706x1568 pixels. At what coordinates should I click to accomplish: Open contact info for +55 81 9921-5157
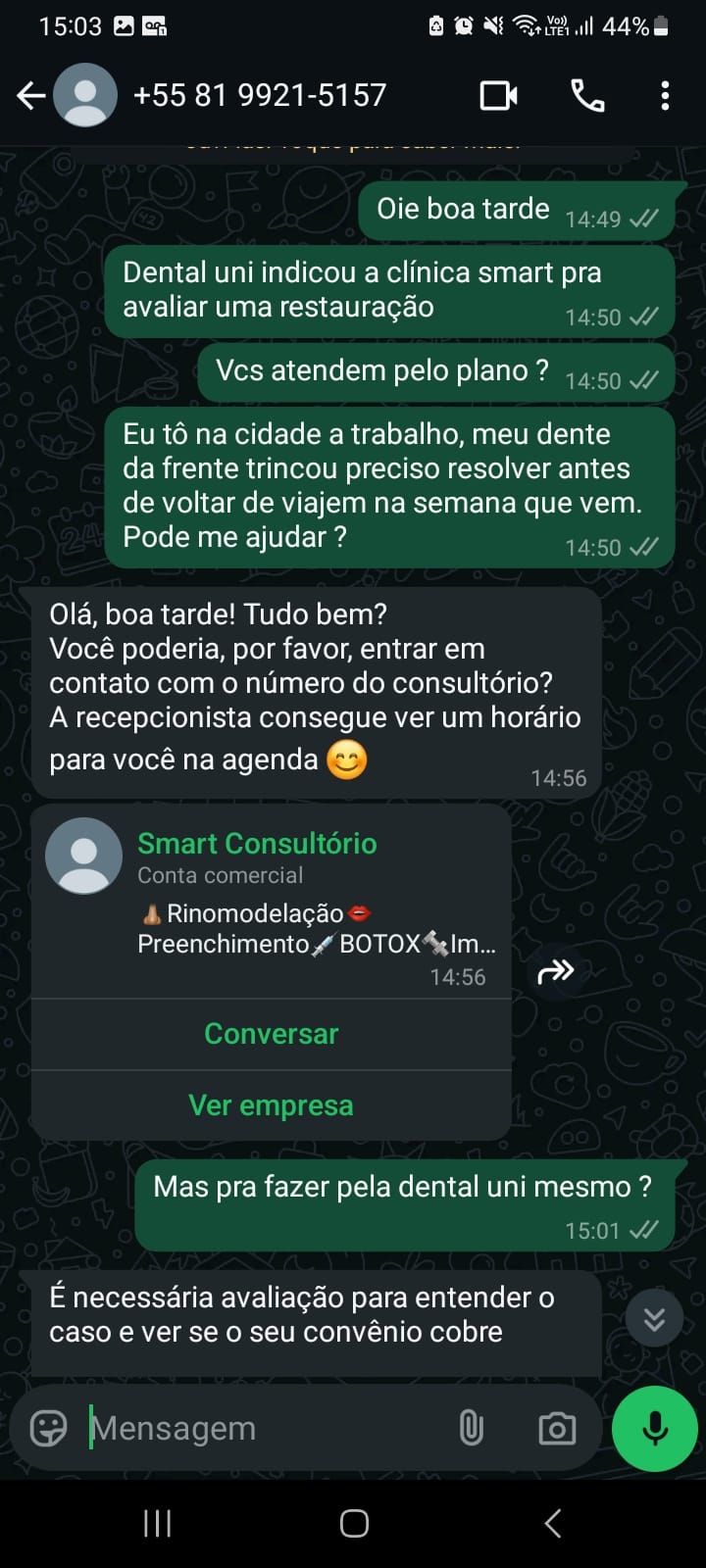click(259, 96)
